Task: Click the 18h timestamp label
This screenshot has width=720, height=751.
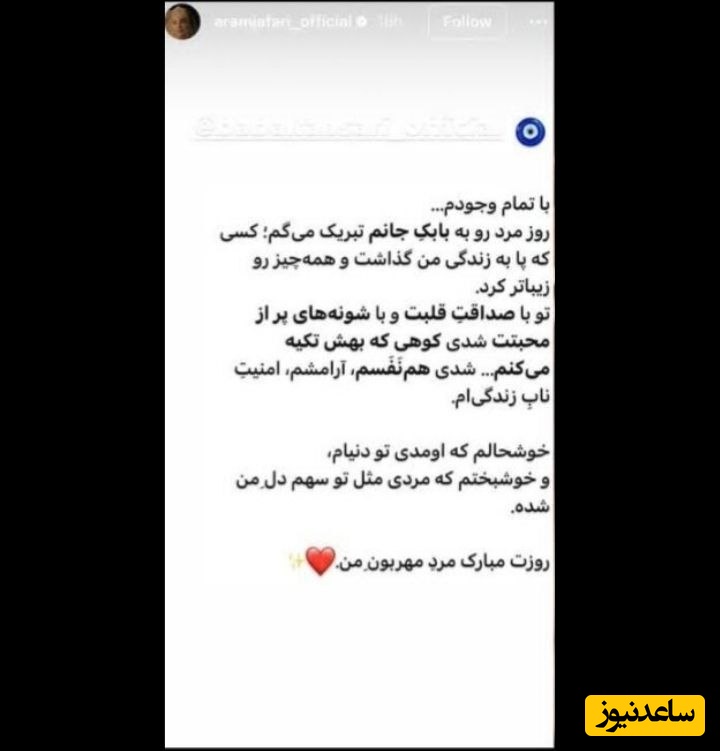Action: click(391, 19)
